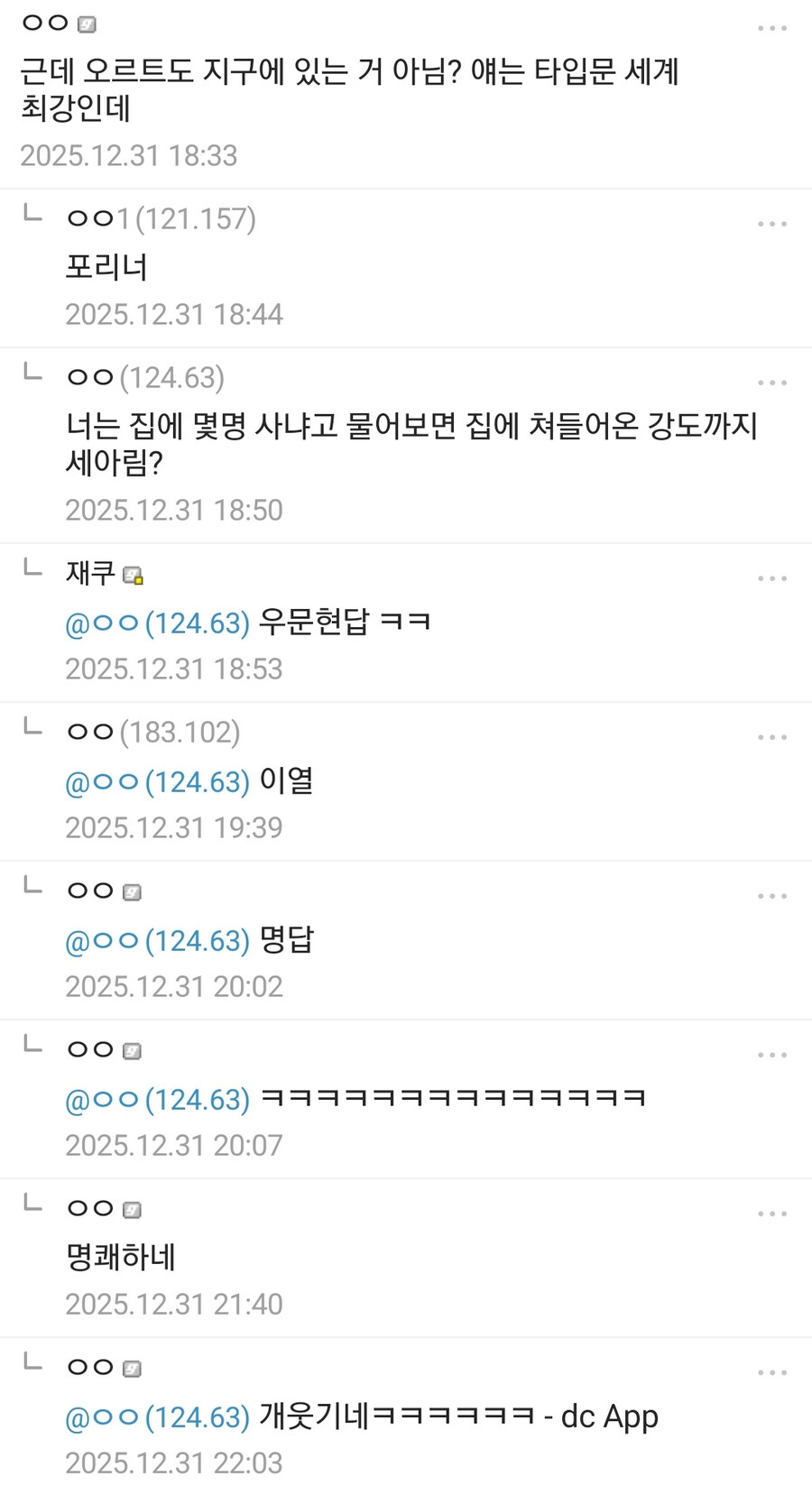Click the app icon beside the original poster ㅇㅇ

[x=86, y=23]
